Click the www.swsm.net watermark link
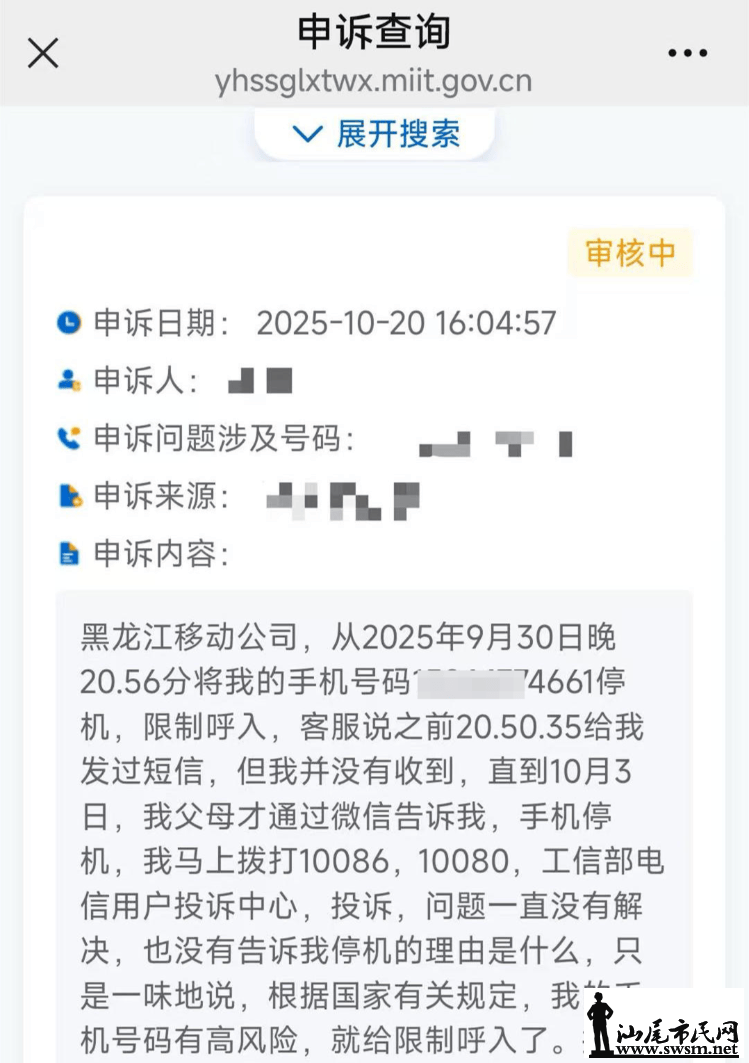The width and height of the screenshot is (749, 1063). [x=676, y=1047]
